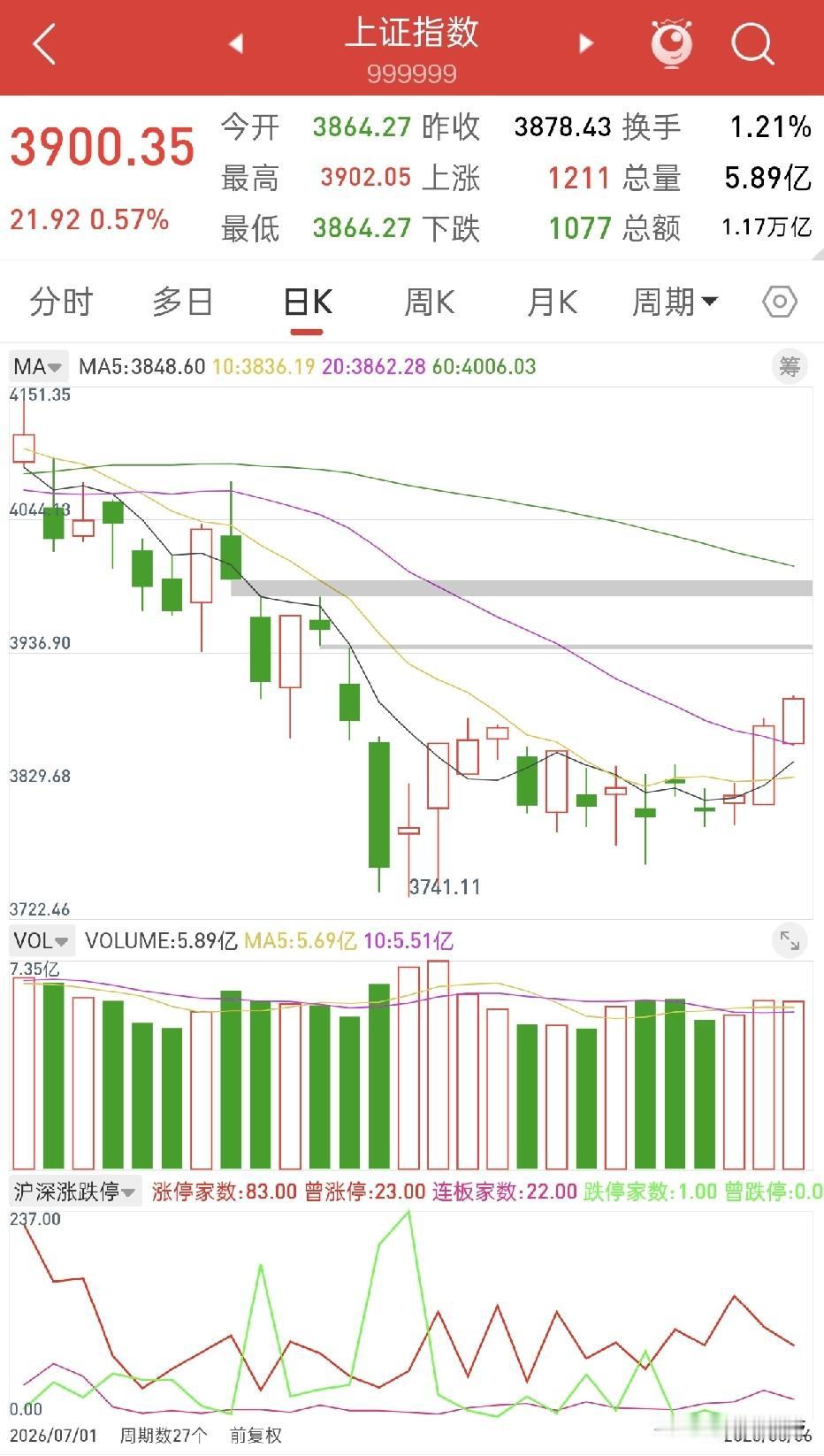The width and height of the screenshot is (824, 1456).
Task: Select the 日K chart tab
Action: [307, 303]
